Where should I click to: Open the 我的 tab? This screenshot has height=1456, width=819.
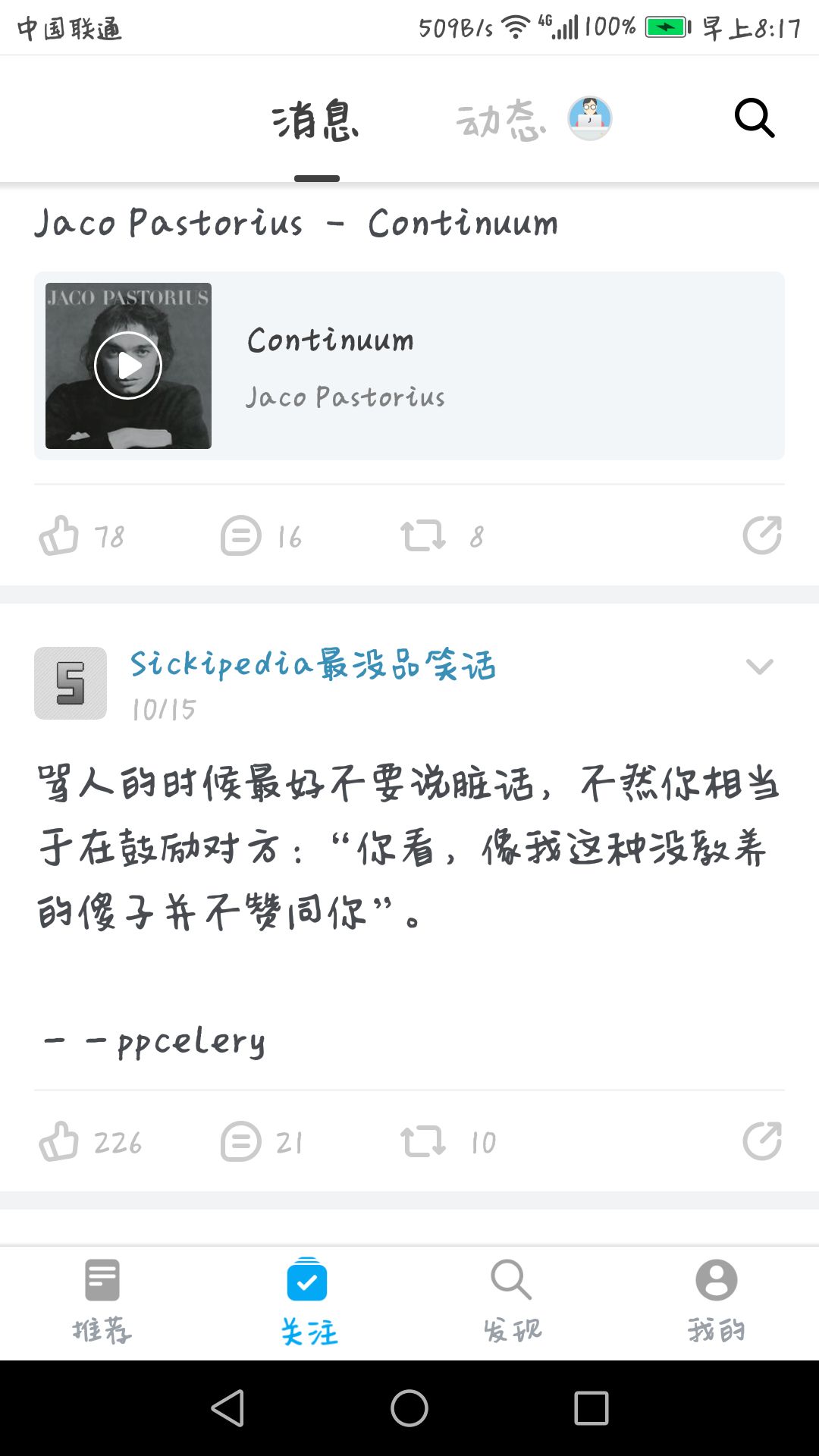coord(717,1301)
